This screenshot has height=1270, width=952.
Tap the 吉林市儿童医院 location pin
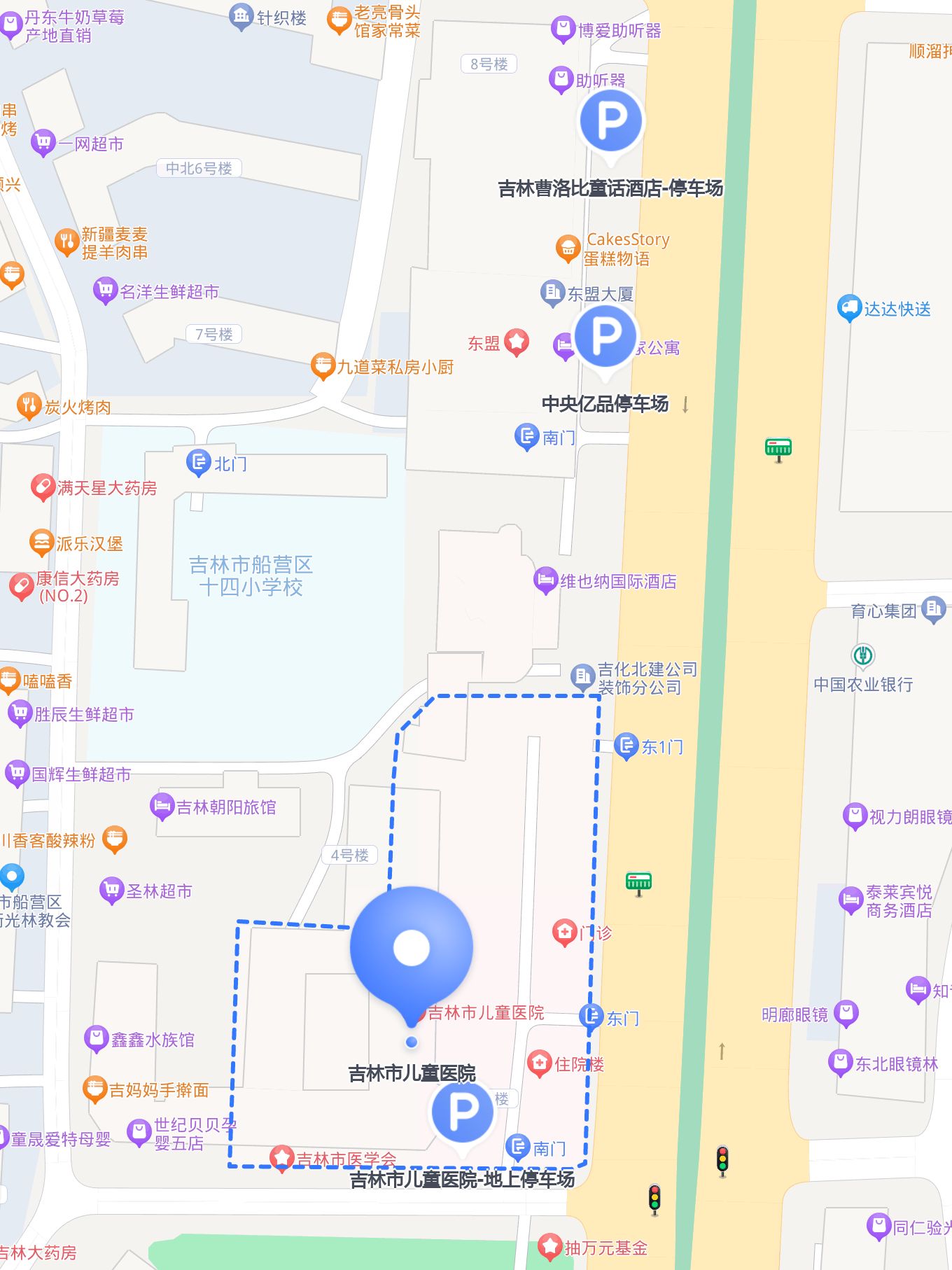(x=412, y=947)
